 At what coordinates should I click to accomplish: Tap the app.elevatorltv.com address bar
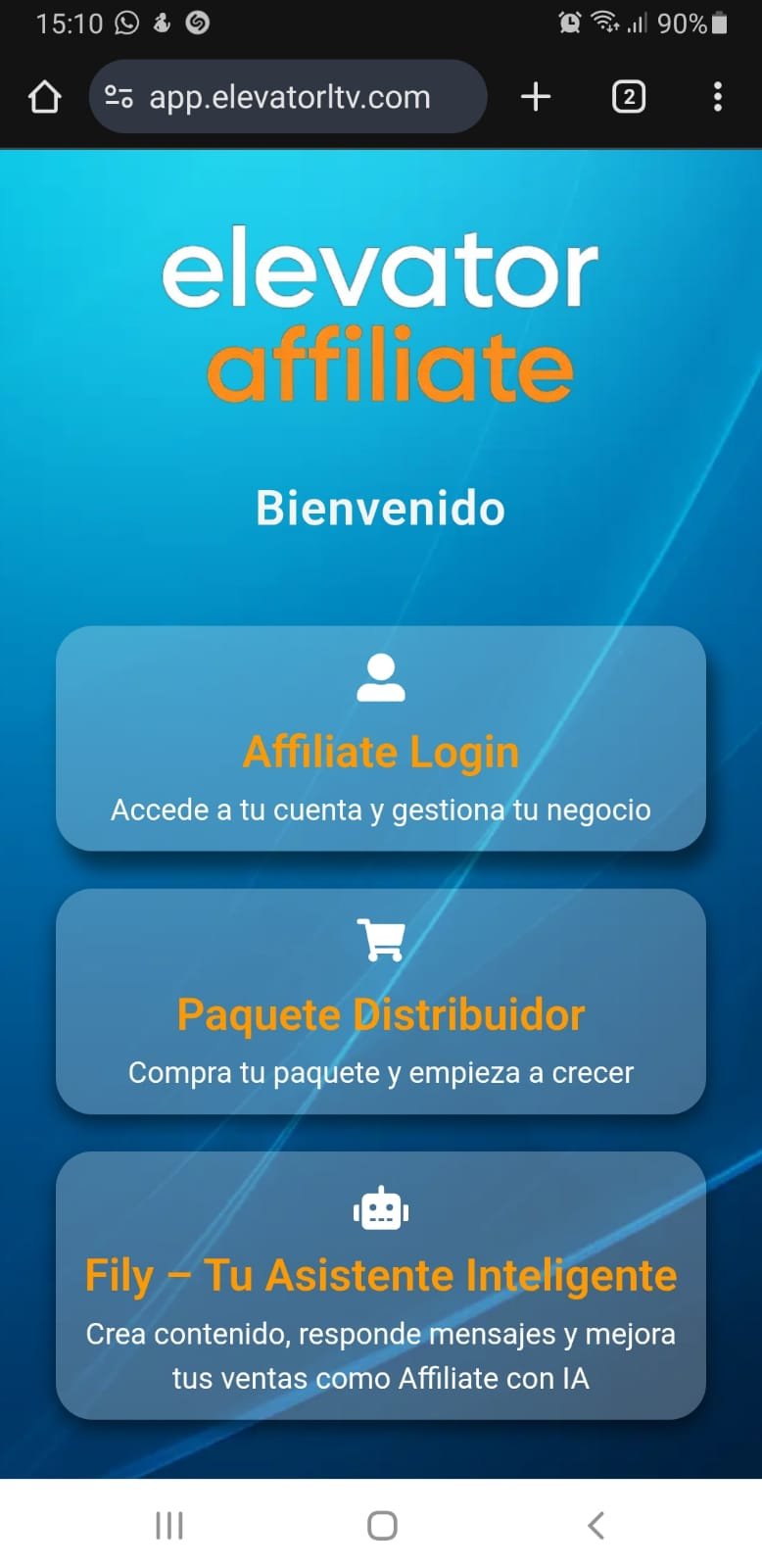click(288, 97)
